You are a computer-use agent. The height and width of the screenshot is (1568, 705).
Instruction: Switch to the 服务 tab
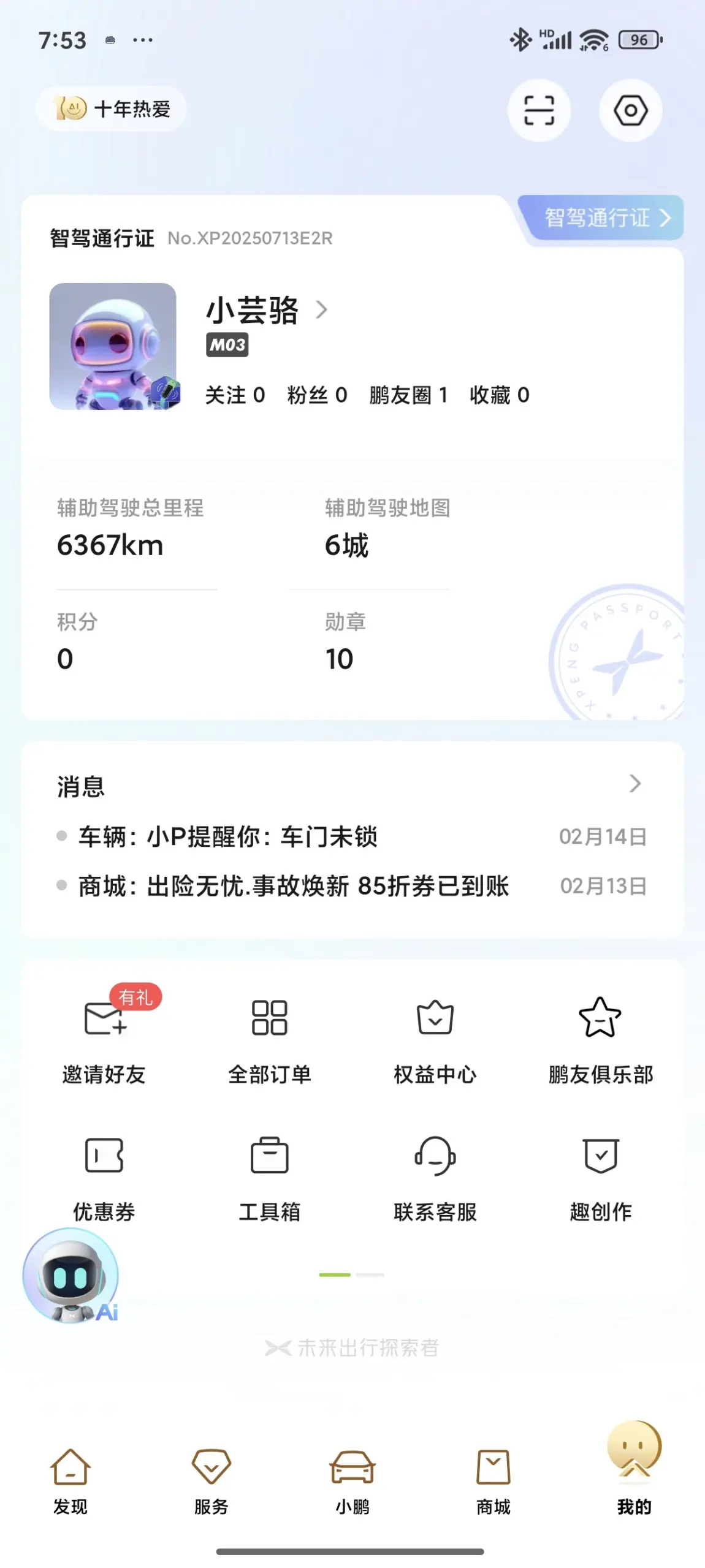tap(211, 1479)
